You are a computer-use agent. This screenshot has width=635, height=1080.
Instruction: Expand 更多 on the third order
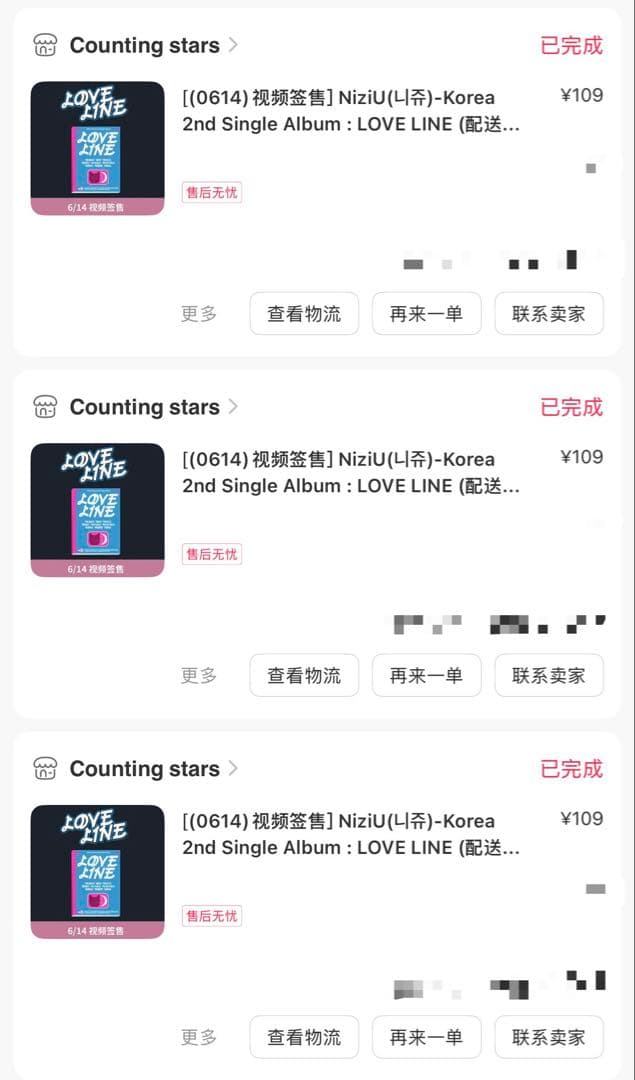pyautogui.click(x=199, y=1037)
